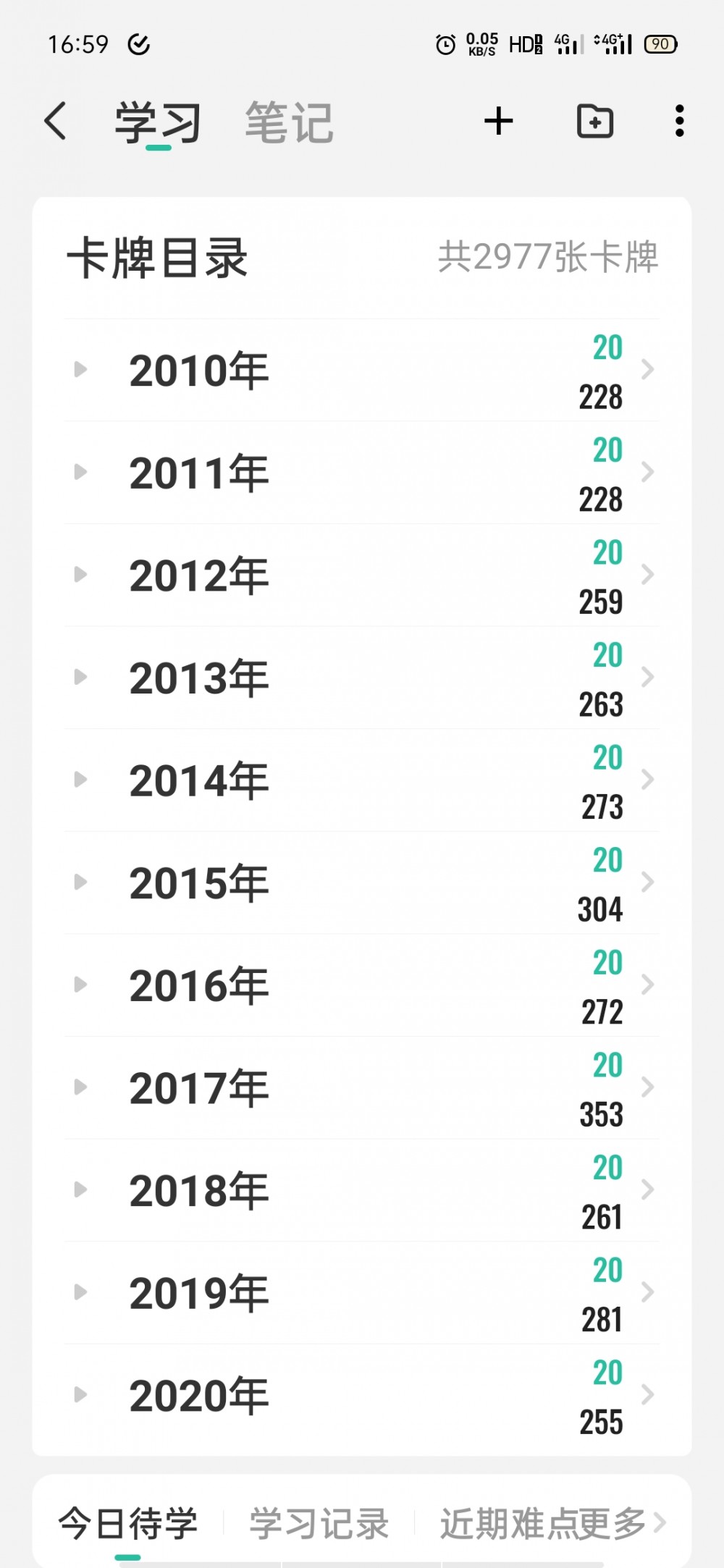The height and width of the screenshot is (1568, 724).
Task: Open the 2020年 card deck
Action: pyautogui.click(x=361, y=1395)
